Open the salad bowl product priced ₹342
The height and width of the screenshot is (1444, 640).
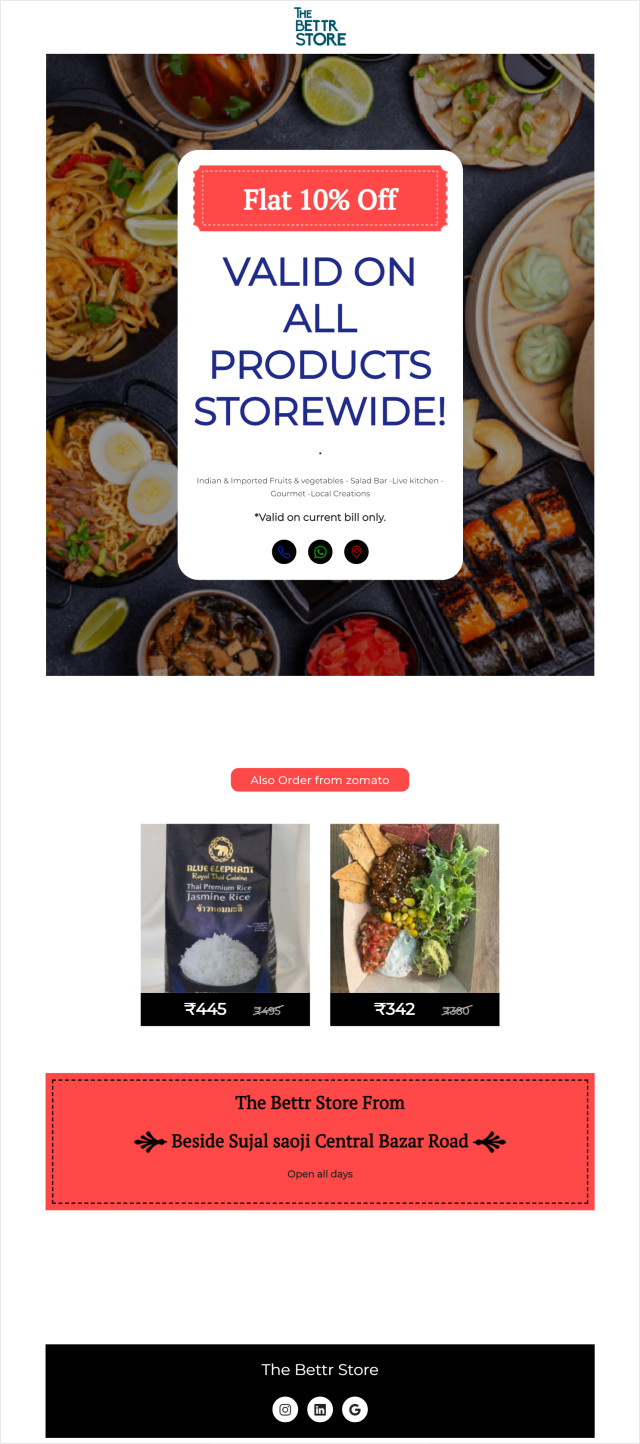[x=415, y=925]
